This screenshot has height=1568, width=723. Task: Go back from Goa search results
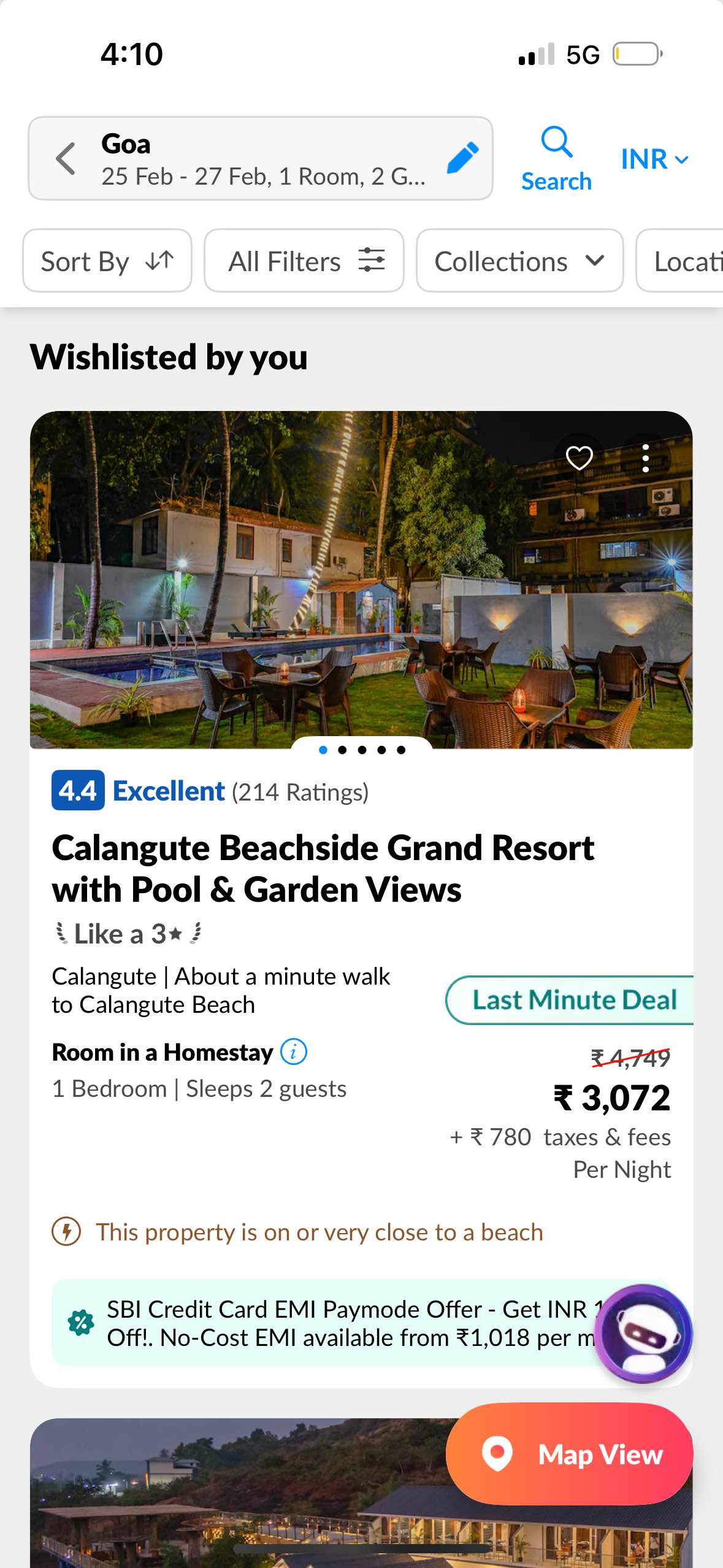(66, 159)
